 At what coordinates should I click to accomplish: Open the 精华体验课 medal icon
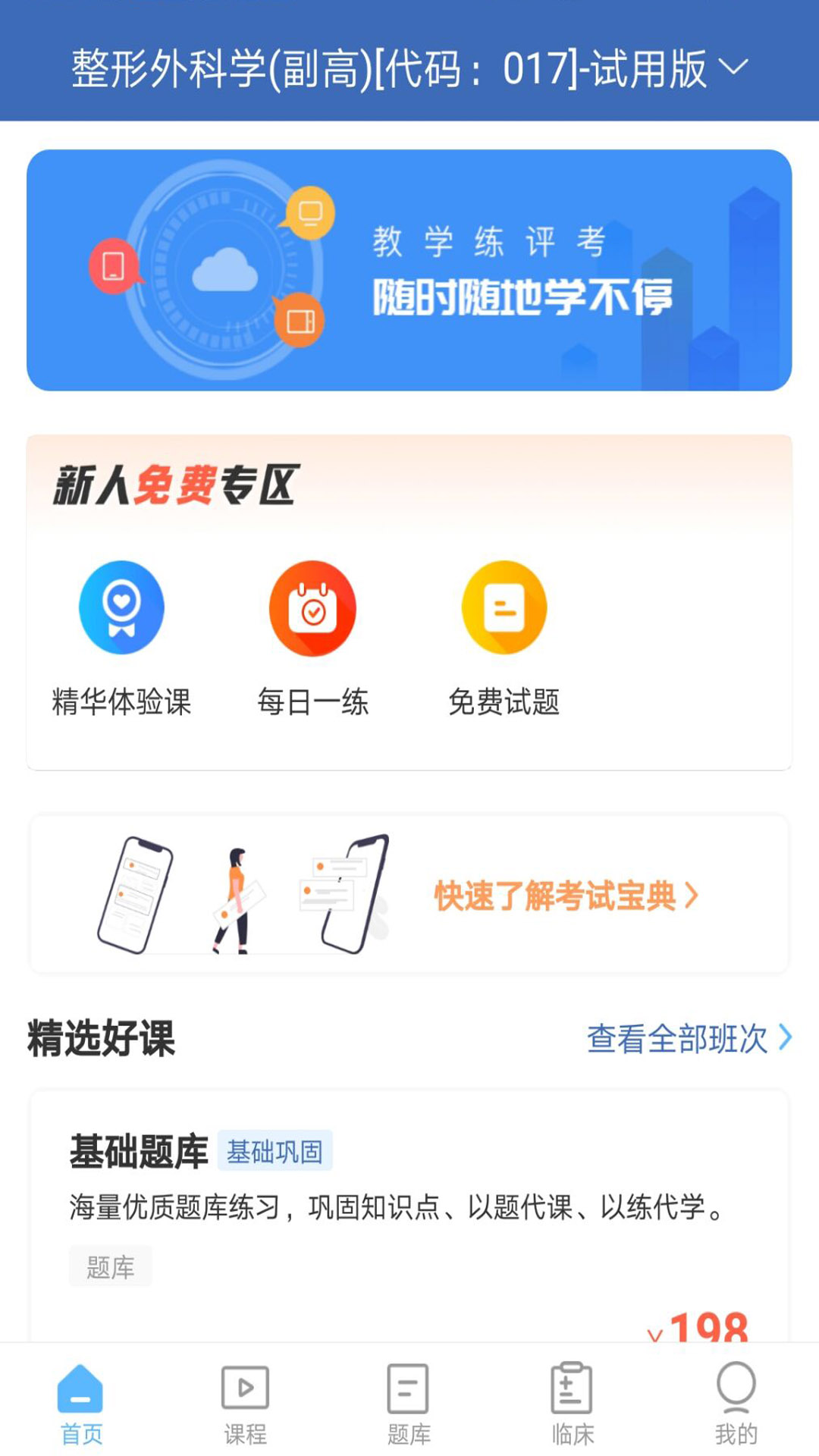pyautogui.click(x=121, y=608)
